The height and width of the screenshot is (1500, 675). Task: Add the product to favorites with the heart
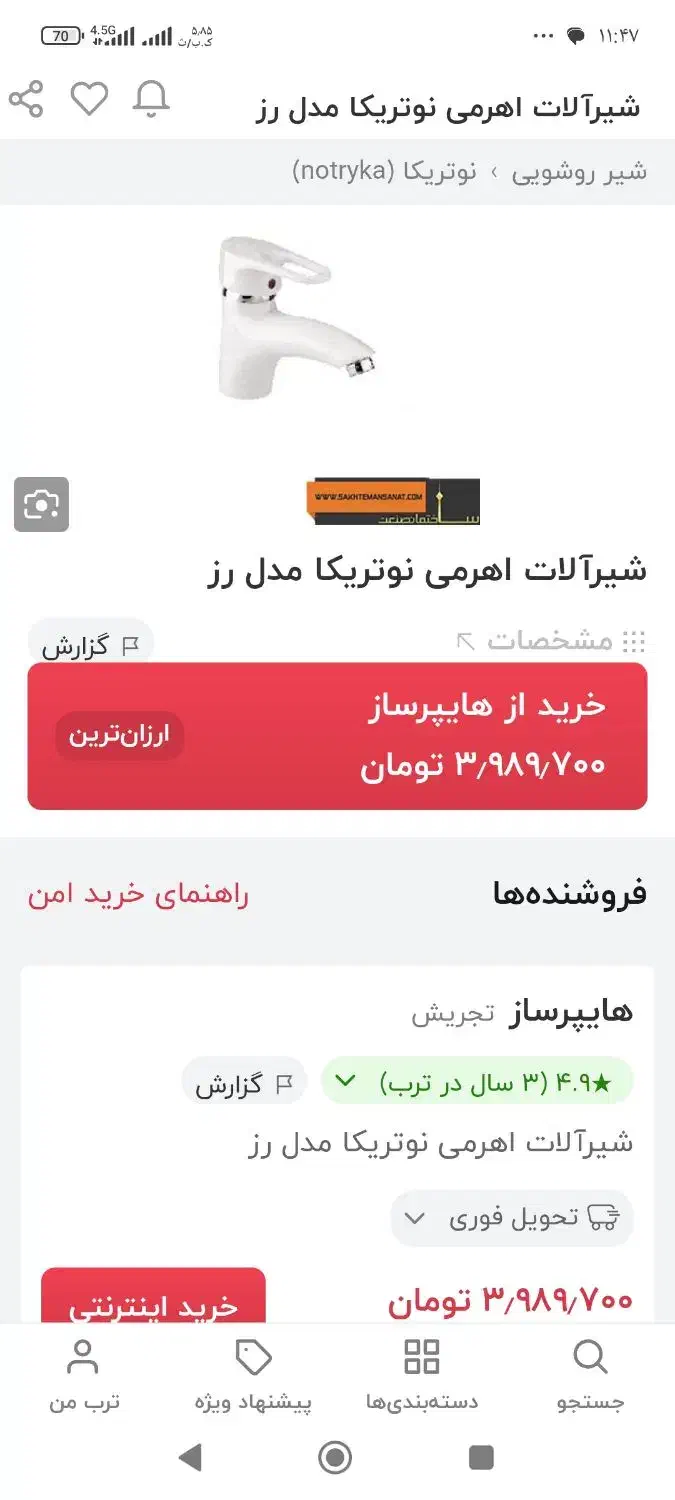click(89, 99)
